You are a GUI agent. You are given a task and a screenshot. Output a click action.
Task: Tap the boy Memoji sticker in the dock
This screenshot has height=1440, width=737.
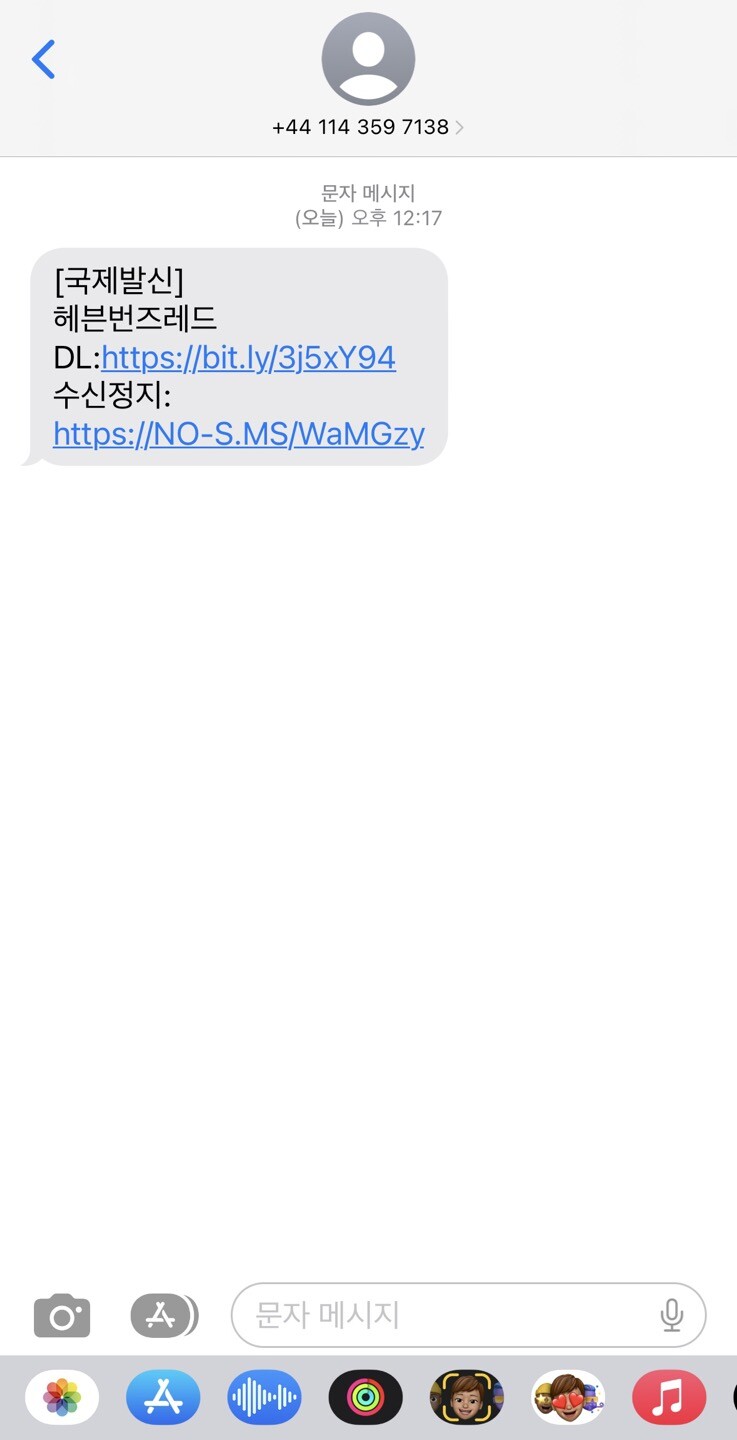(x=466, y=1396)
